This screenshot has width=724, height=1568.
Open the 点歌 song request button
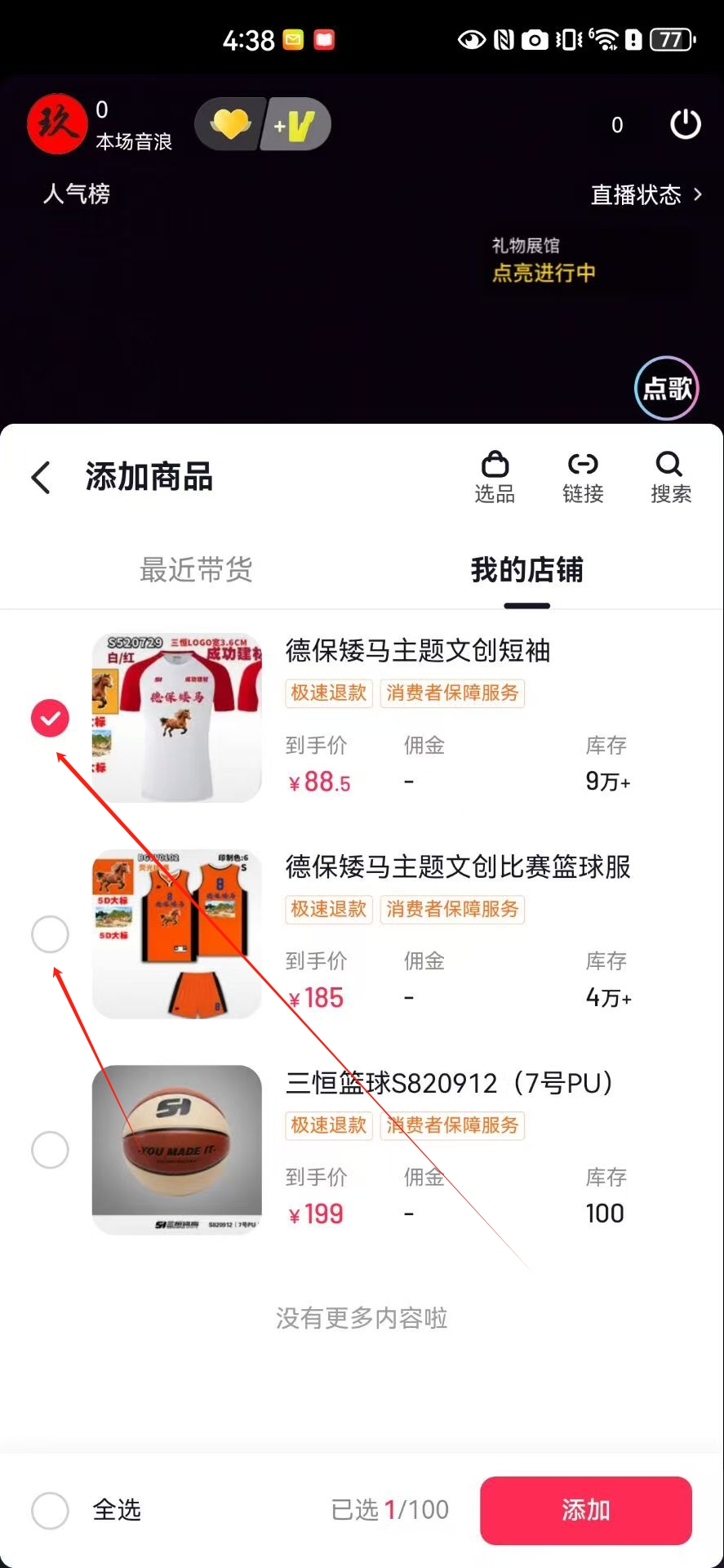[x=667, y=388]
